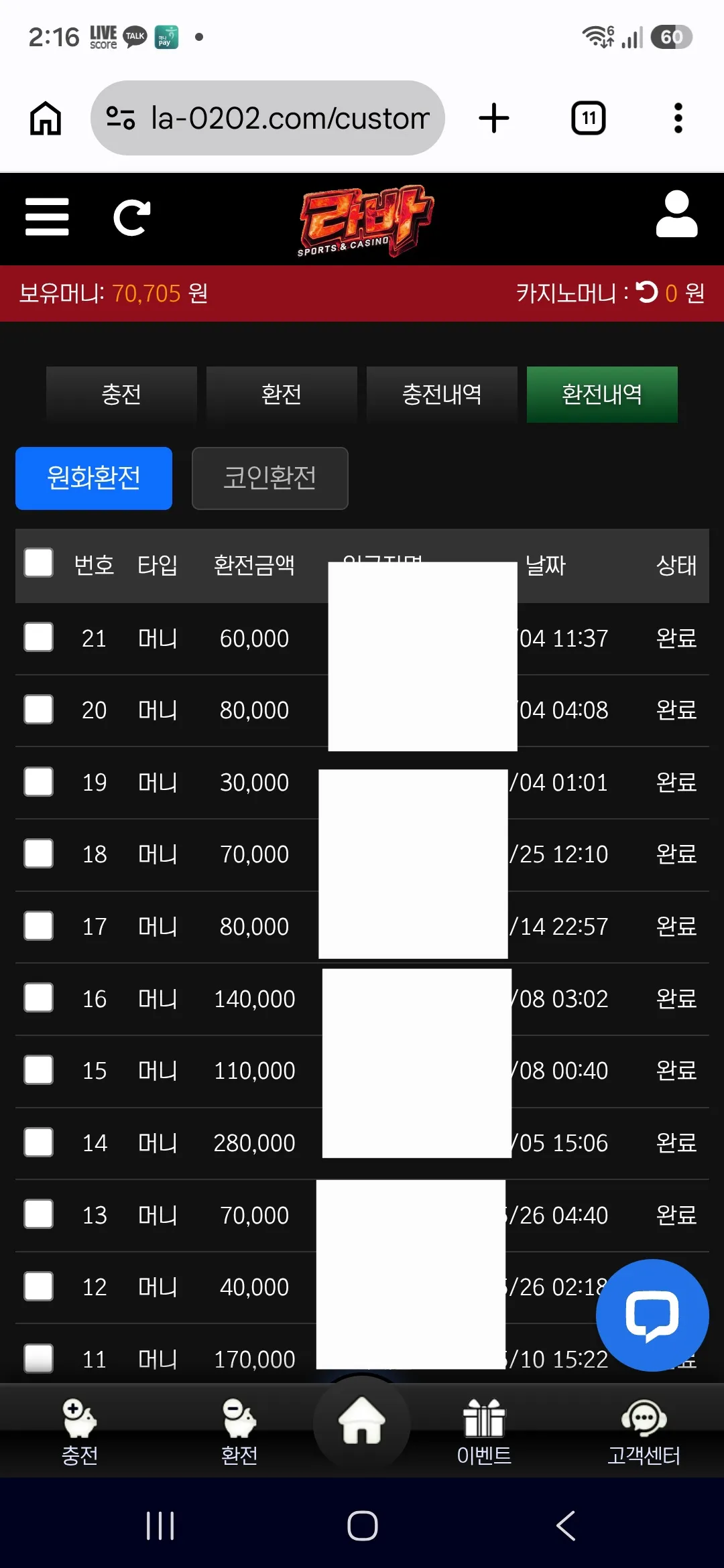Image resolution: width=724 pixels, height=1568 pixels.
Task: Open the 충전내역 tab
Action: point(442,394)
